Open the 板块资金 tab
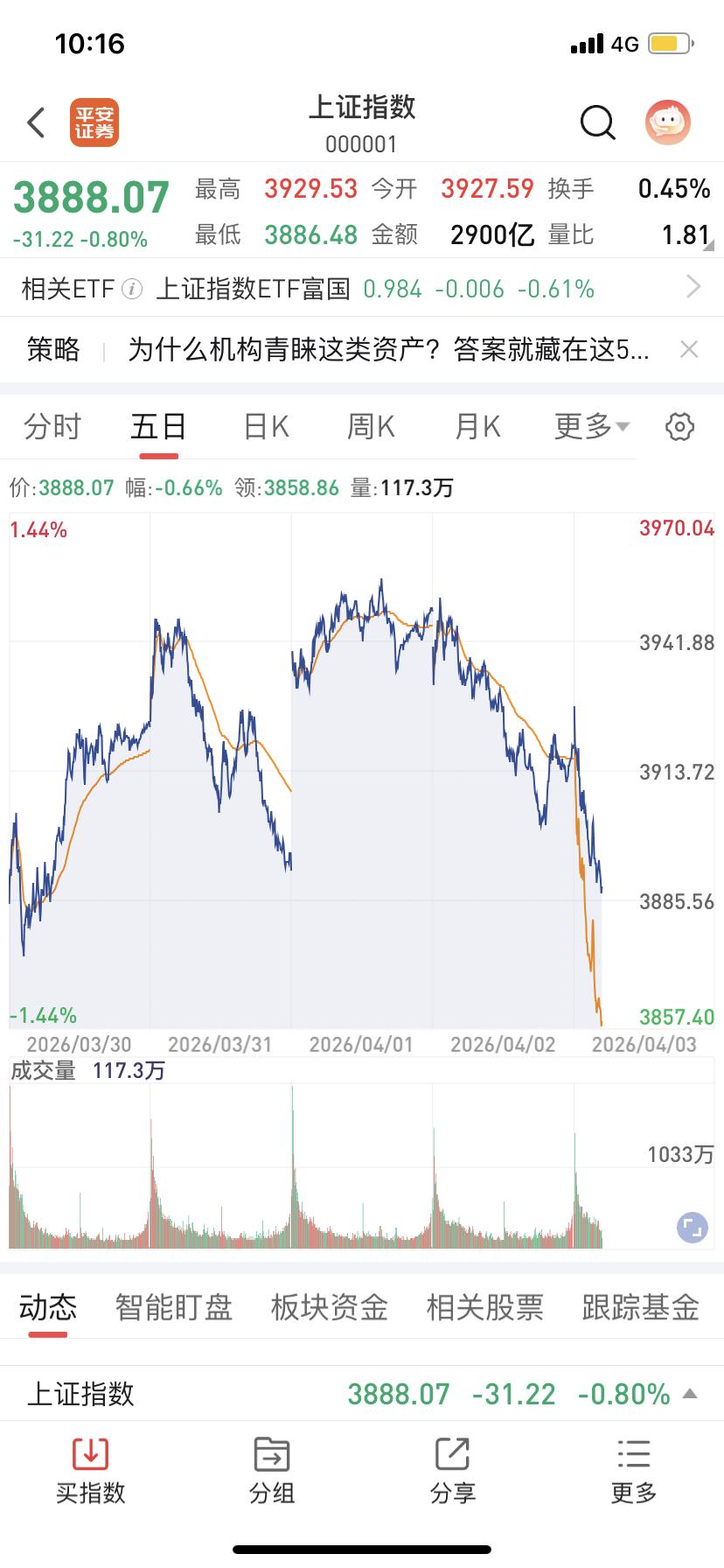The width and height of the screenshot is (724, 1568). (328, 1306)
